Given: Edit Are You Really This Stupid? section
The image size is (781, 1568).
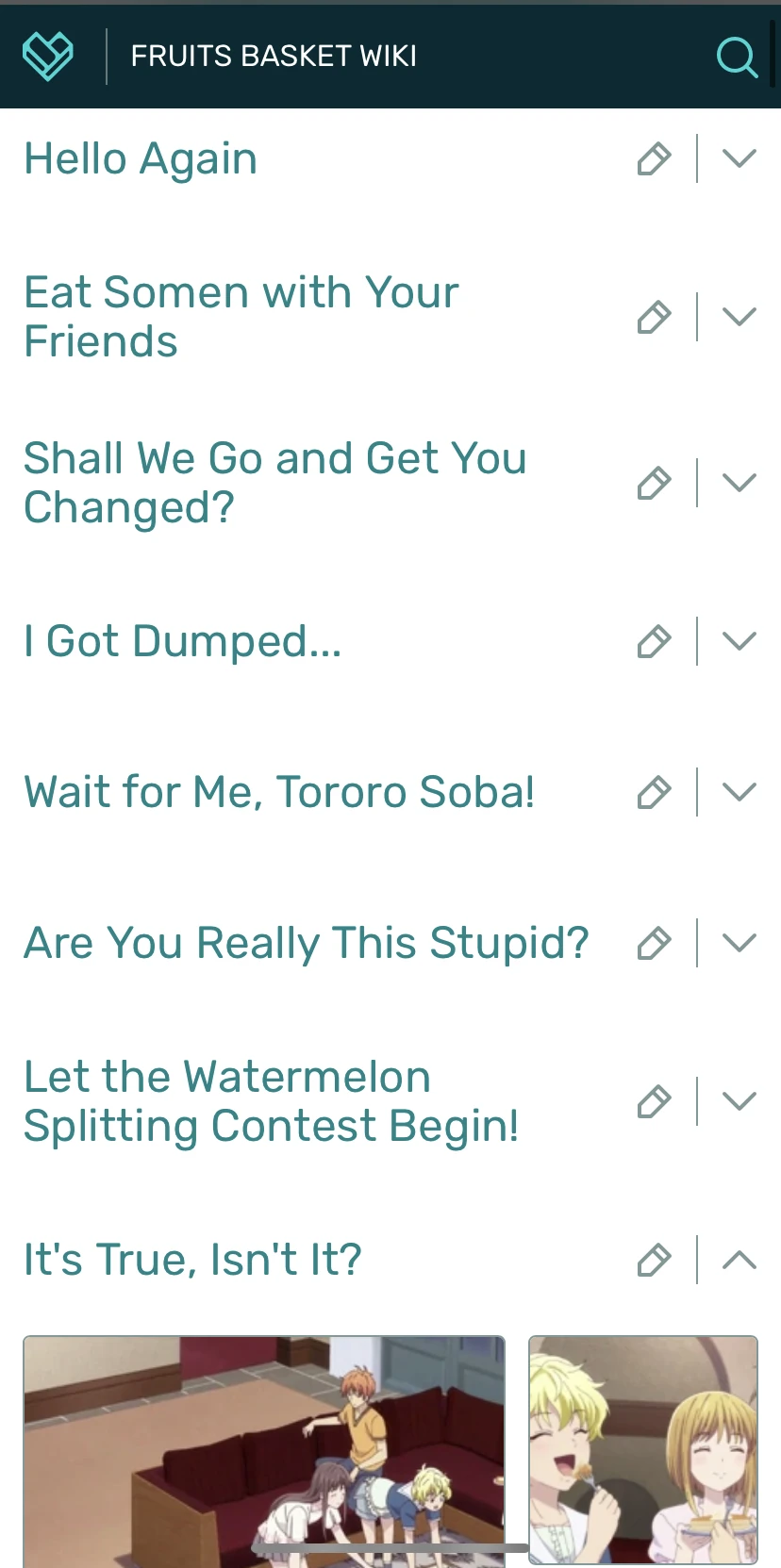Looking at the screenshot, I should [x=654, y=943].
